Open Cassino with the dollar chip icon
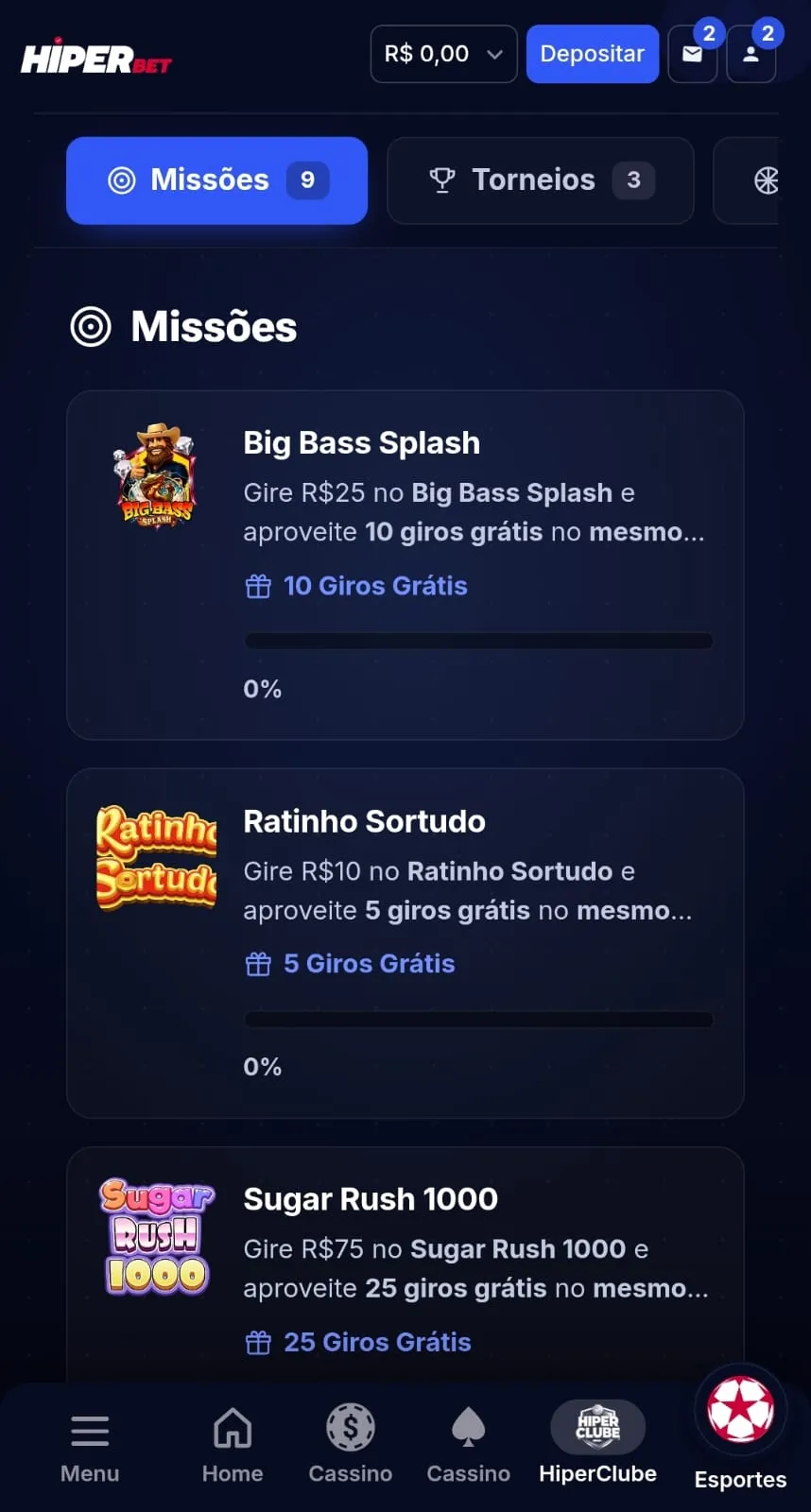The height and width of the screenshot is (1512, 811). (351, 1446)
